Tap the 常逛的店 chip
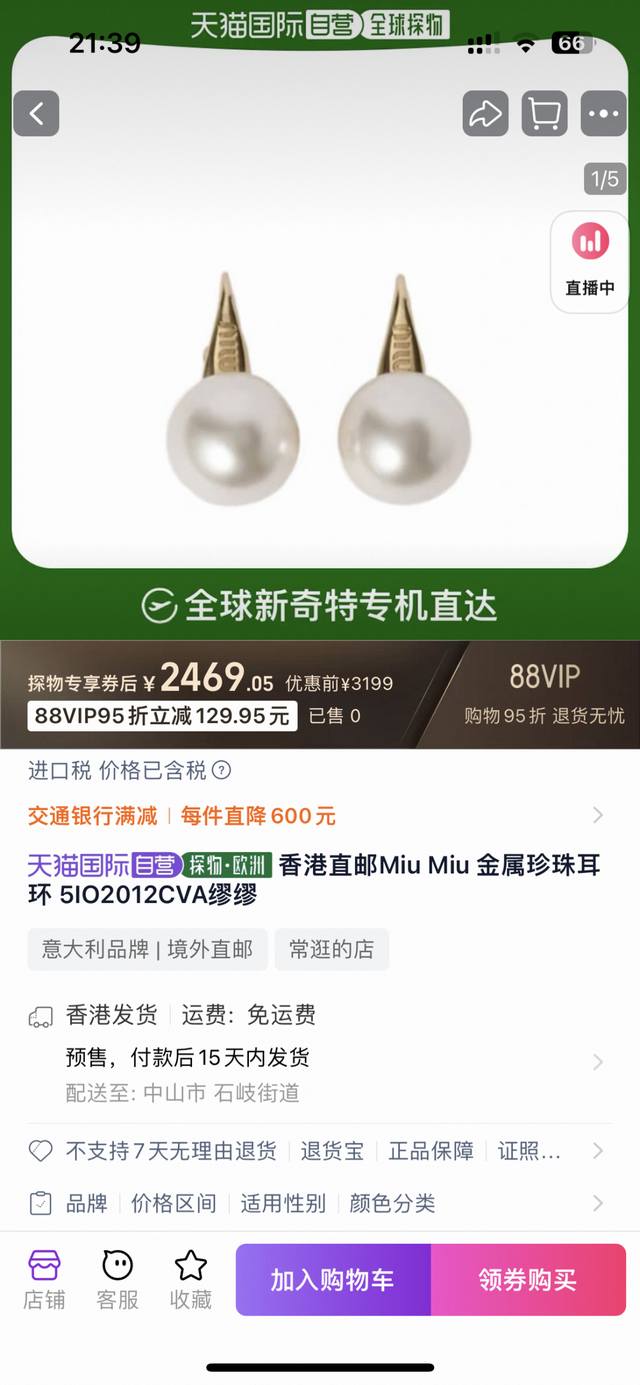 (331, 949)
